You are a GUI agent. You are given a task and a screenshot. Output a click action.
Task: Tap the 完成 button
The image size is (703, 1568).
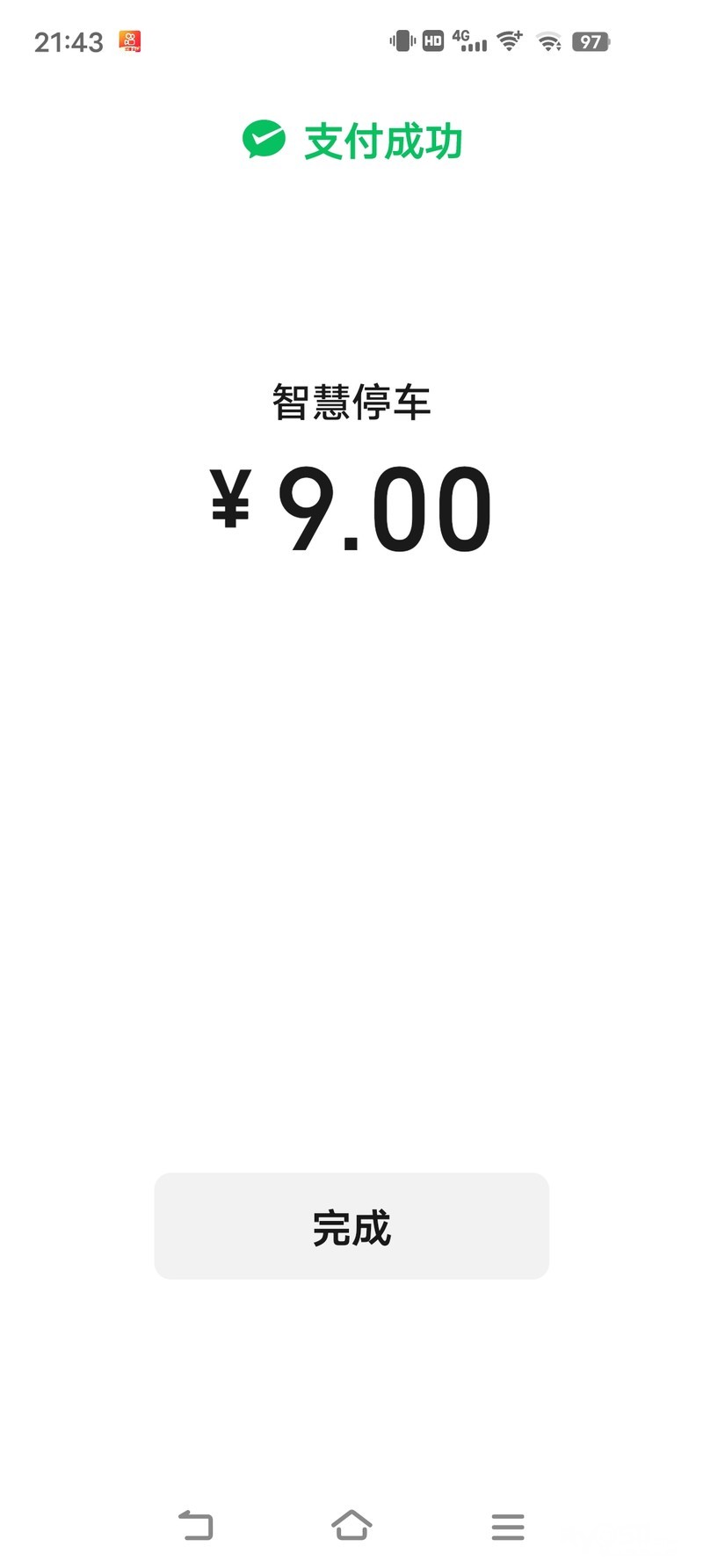point(351,1226)
